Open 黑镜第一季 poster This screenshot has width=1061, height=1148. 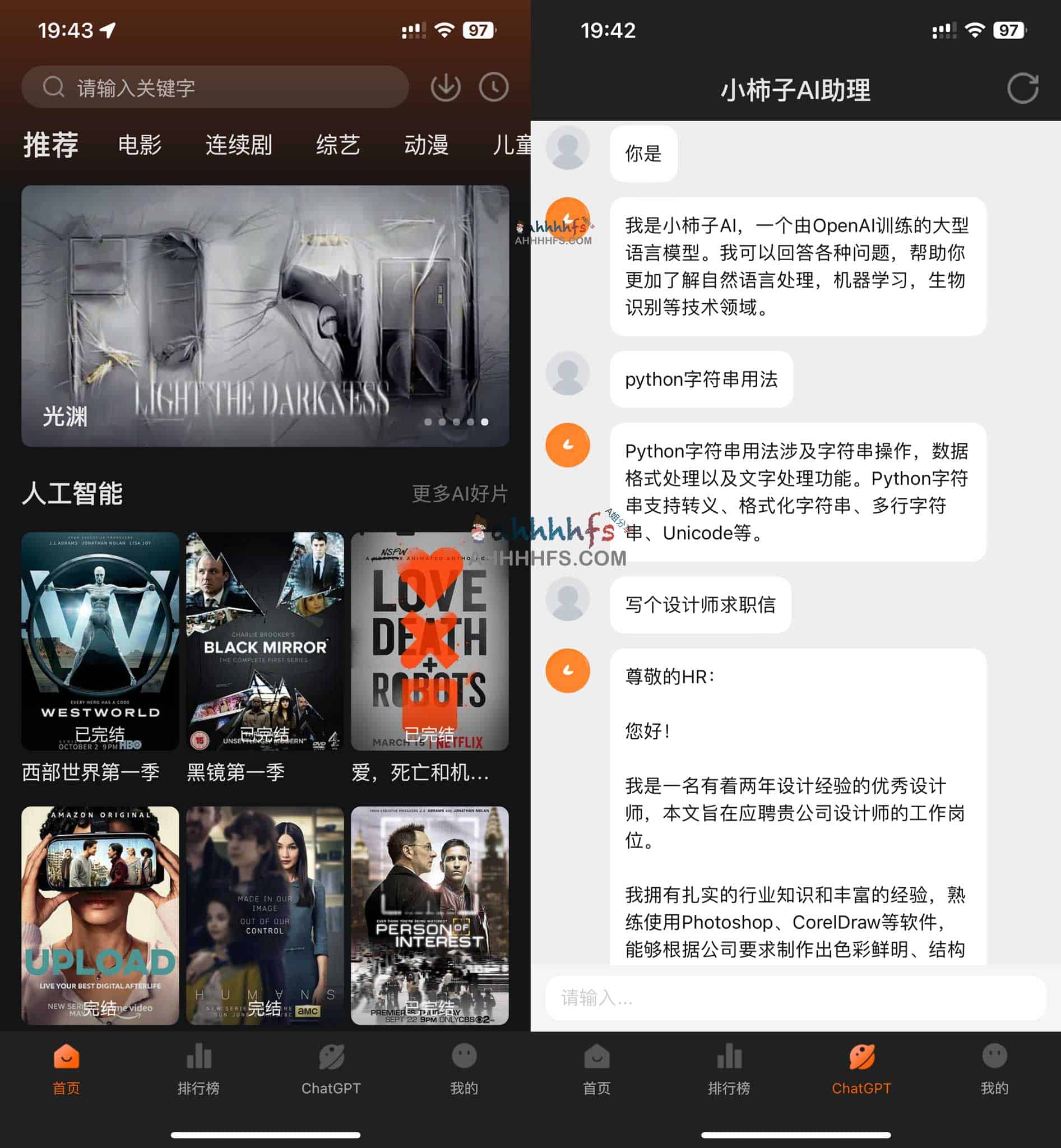(x=265, y=641)
